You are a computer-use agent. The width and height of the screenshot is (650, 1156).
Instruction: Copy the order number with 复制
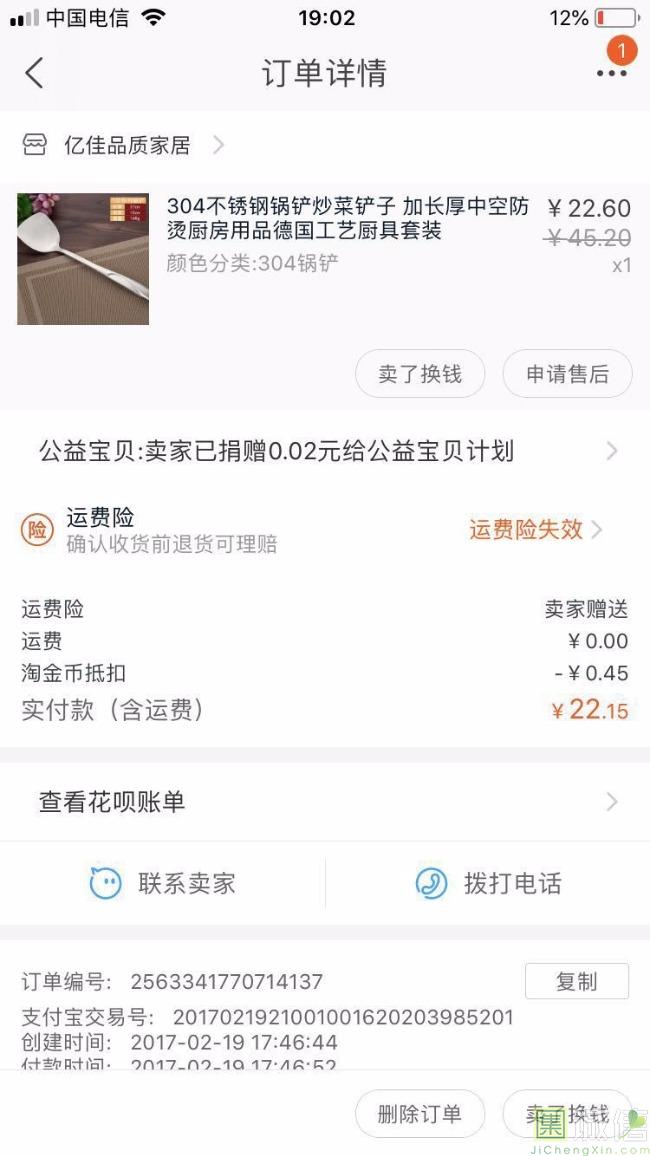[x=576, y=981]
